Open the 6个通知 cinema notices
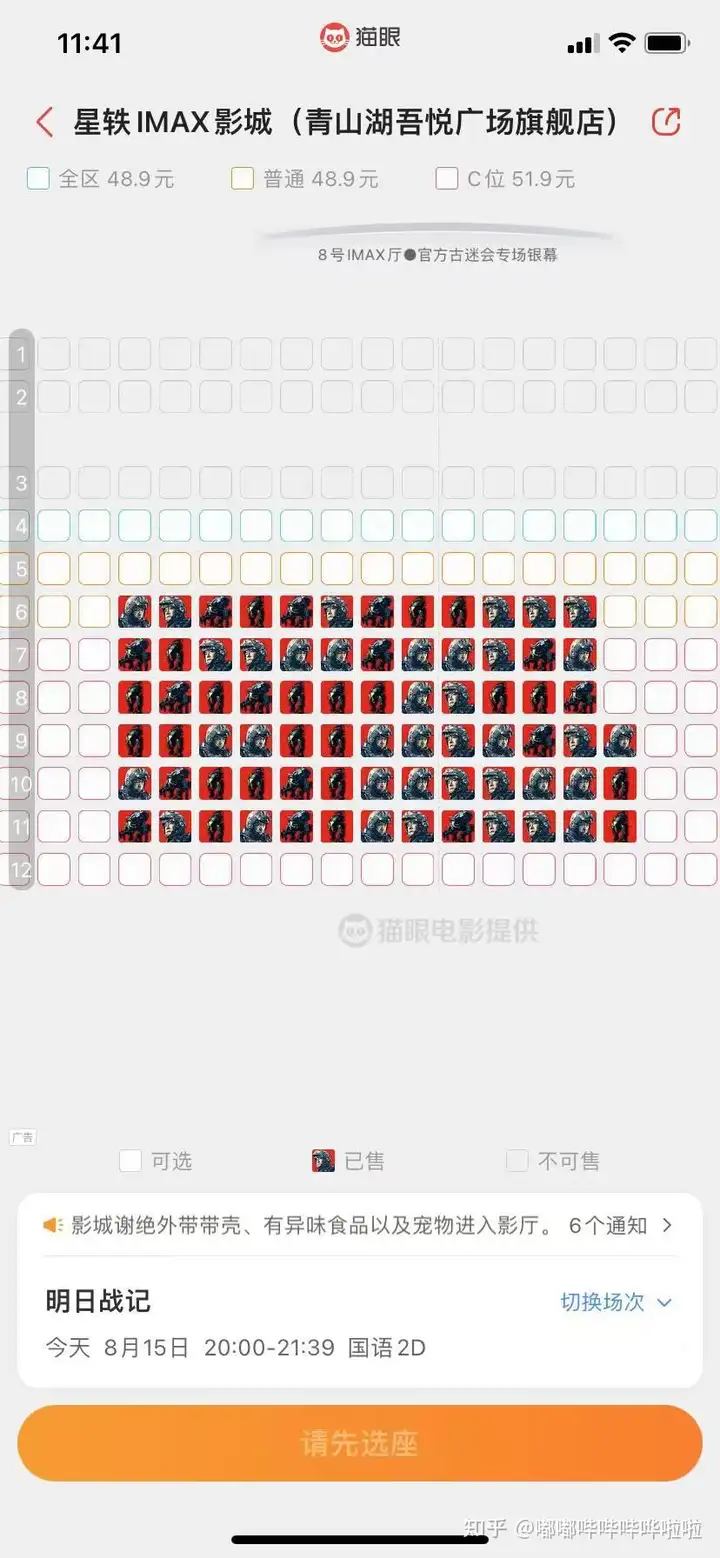Viewport: 720px width, 1558px height. tap(620, 1225)
